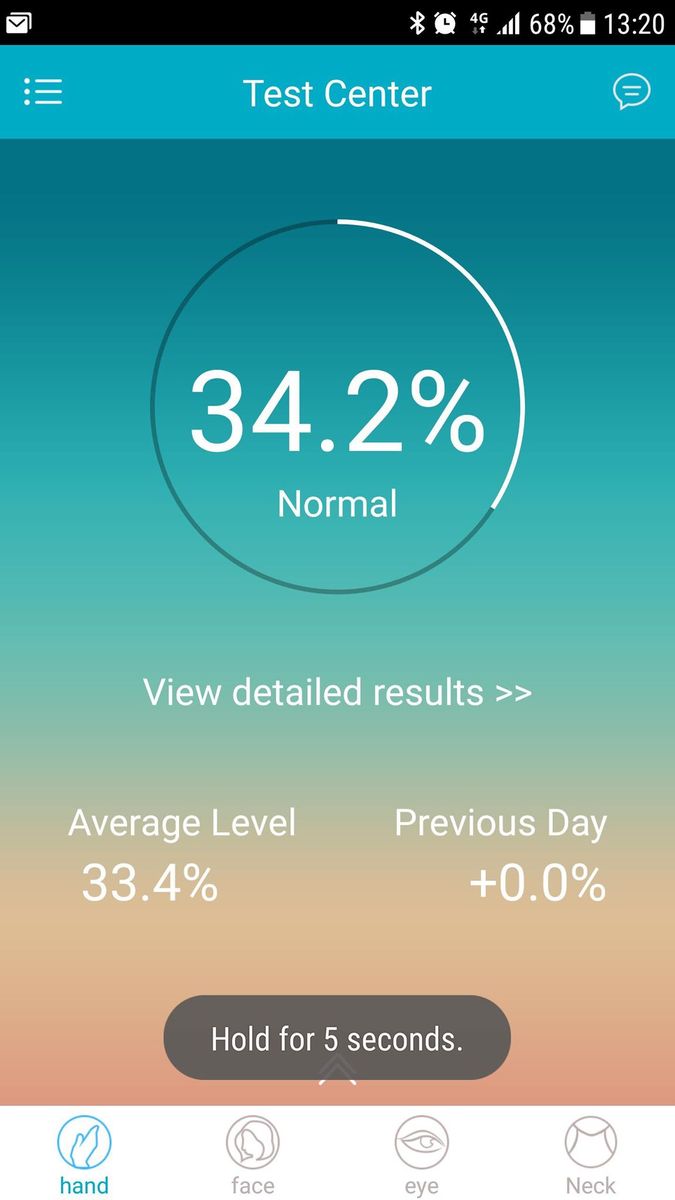Switch to the eye tab
This screenshot has width=675, height=1200.
(422, 1155)
